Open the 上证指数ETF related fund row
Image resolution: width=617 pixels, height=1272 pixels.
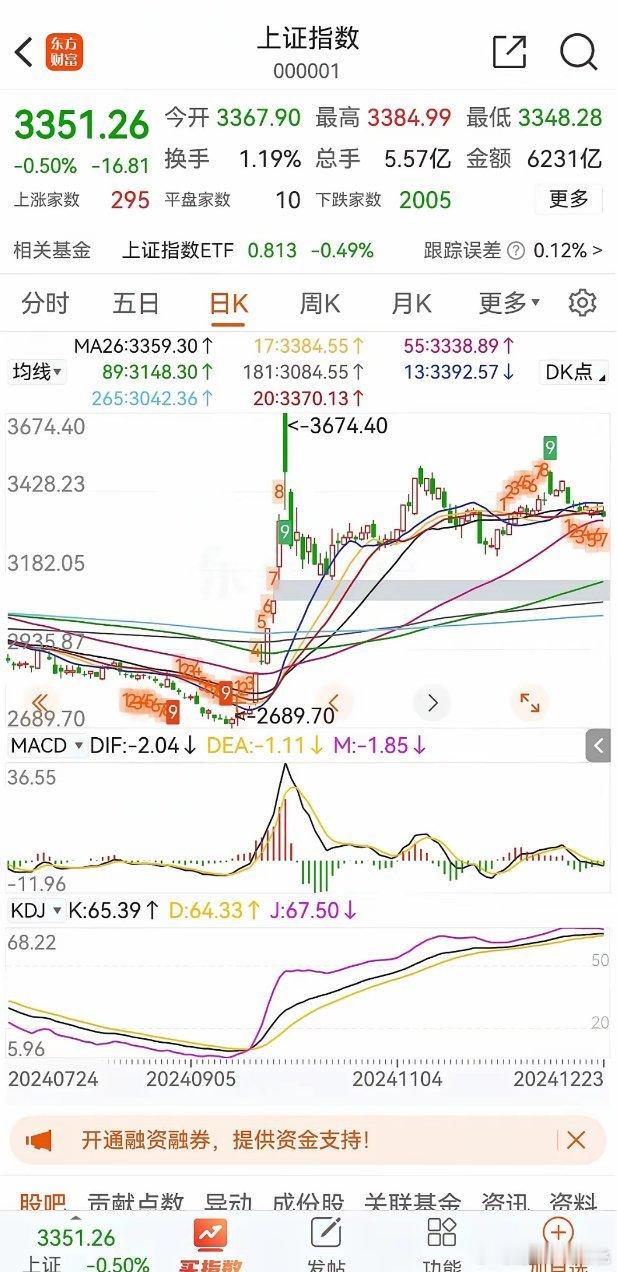[x=308, y=250]
